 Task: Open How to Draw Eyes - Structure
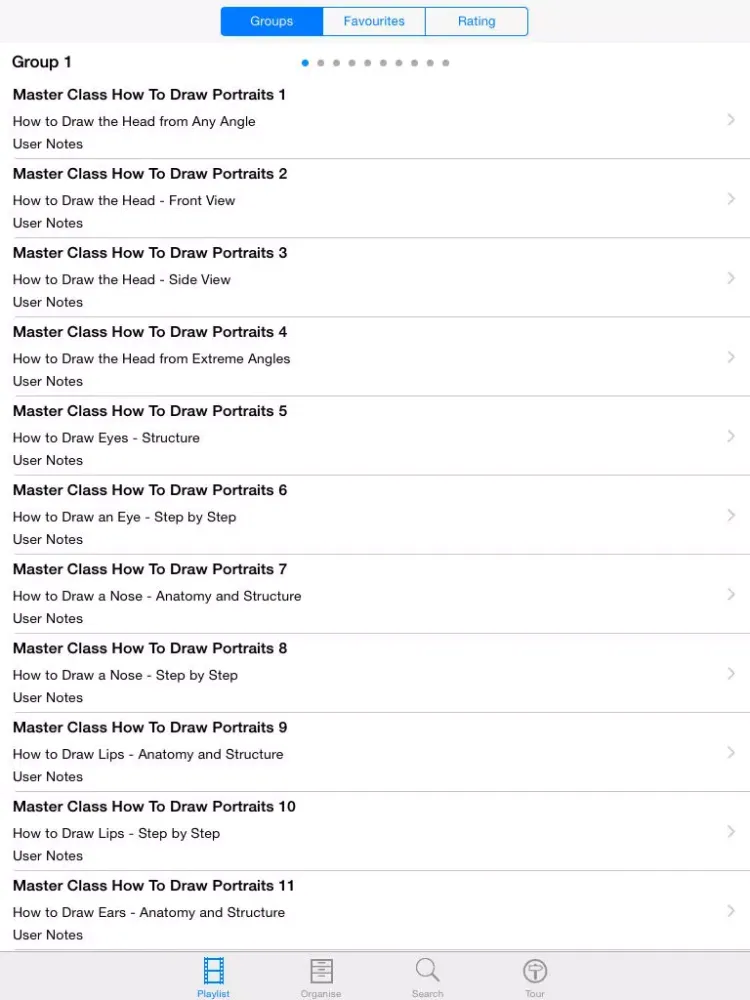tap(375, 435)
